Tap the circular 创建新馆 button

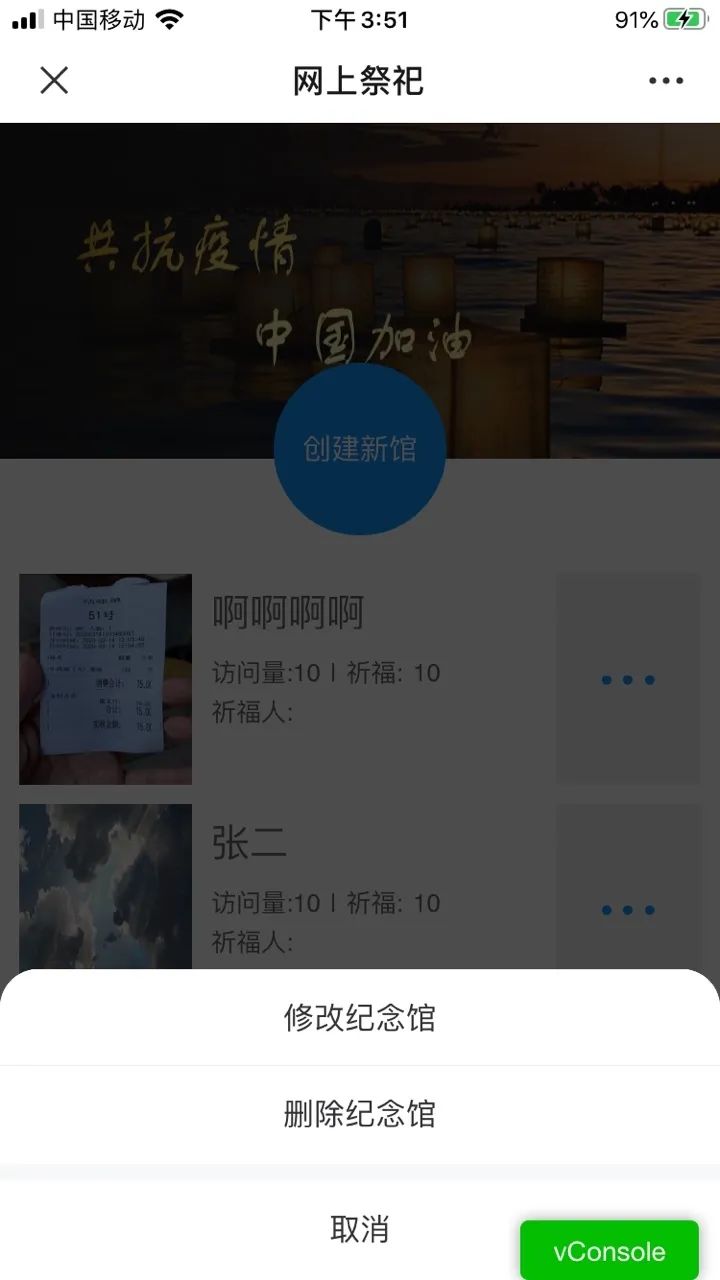coord(360,450)
